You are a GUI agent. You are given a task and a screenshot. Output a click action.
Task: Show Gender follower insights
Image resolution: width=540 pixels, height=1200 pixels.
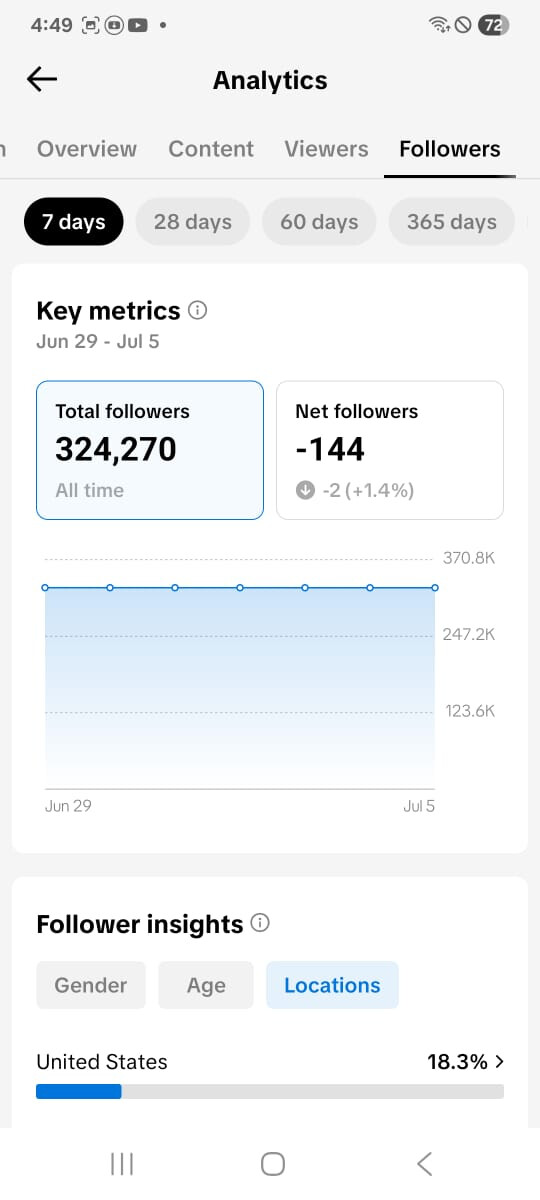click(91, 985)
